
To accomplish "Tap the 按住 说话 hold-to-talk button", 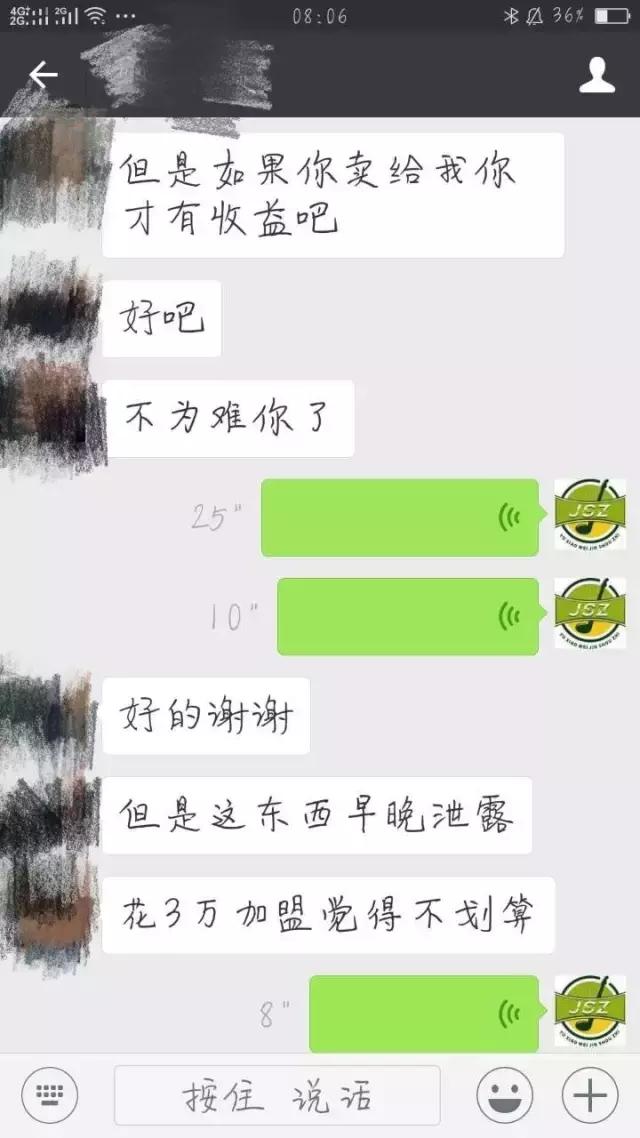I will click(x=277, y=1095).
